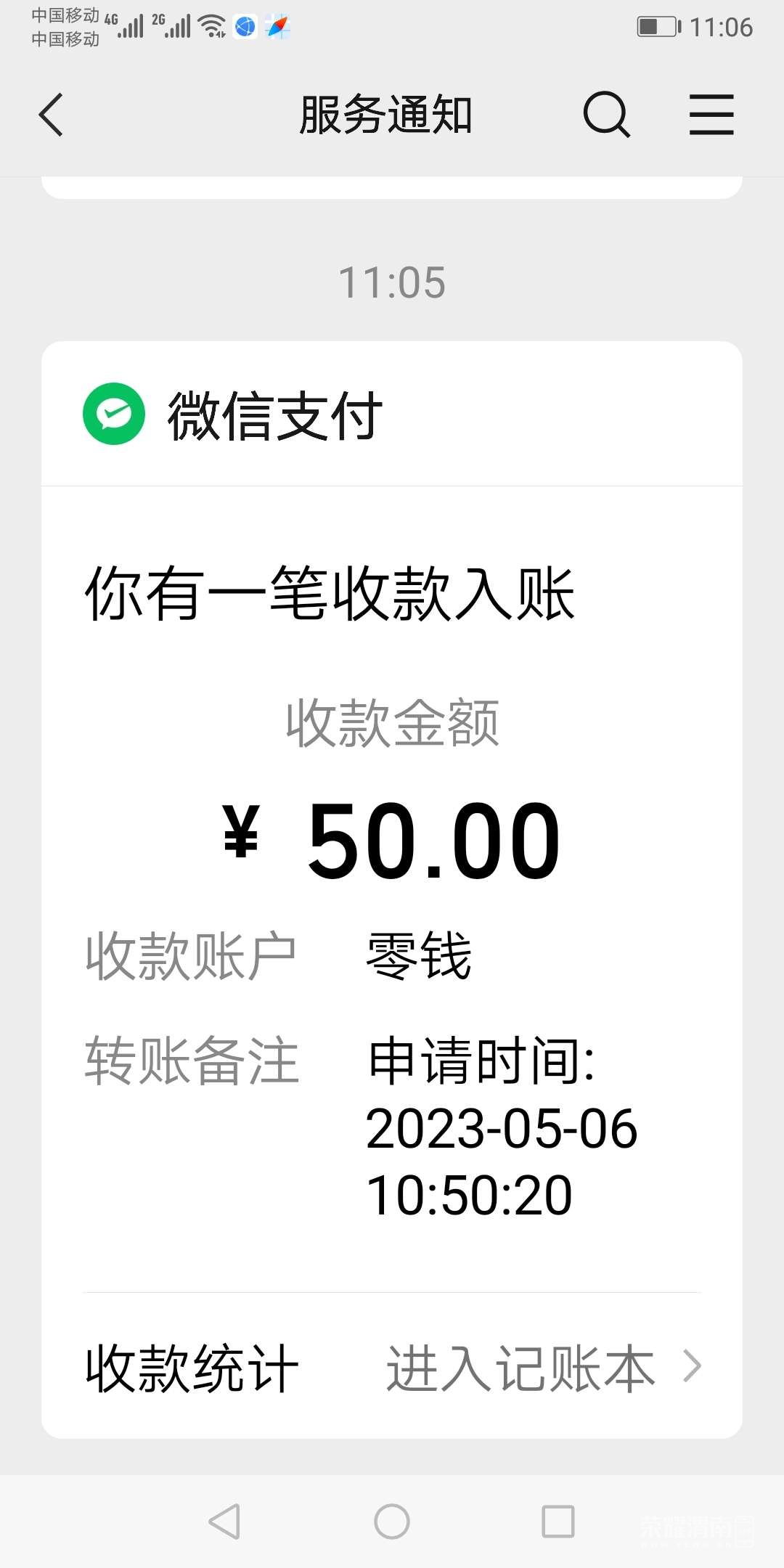Tap the system home button
Screen dimensions: 784x1568
pyautogui.click(x=392, y=1521)
